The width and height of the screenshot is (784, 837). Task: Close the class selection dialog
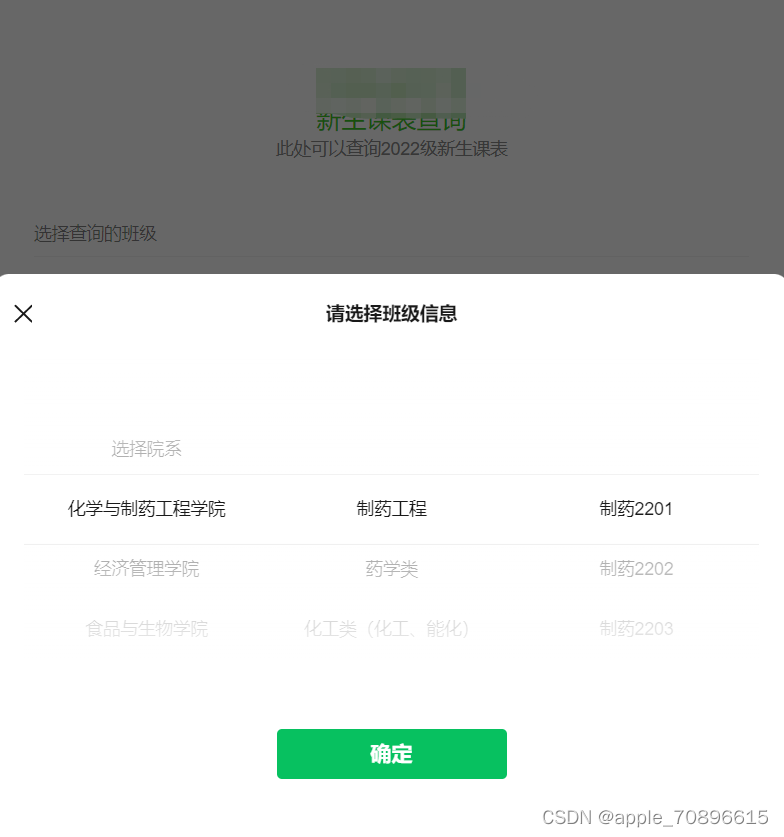click(x=24, y=314)
